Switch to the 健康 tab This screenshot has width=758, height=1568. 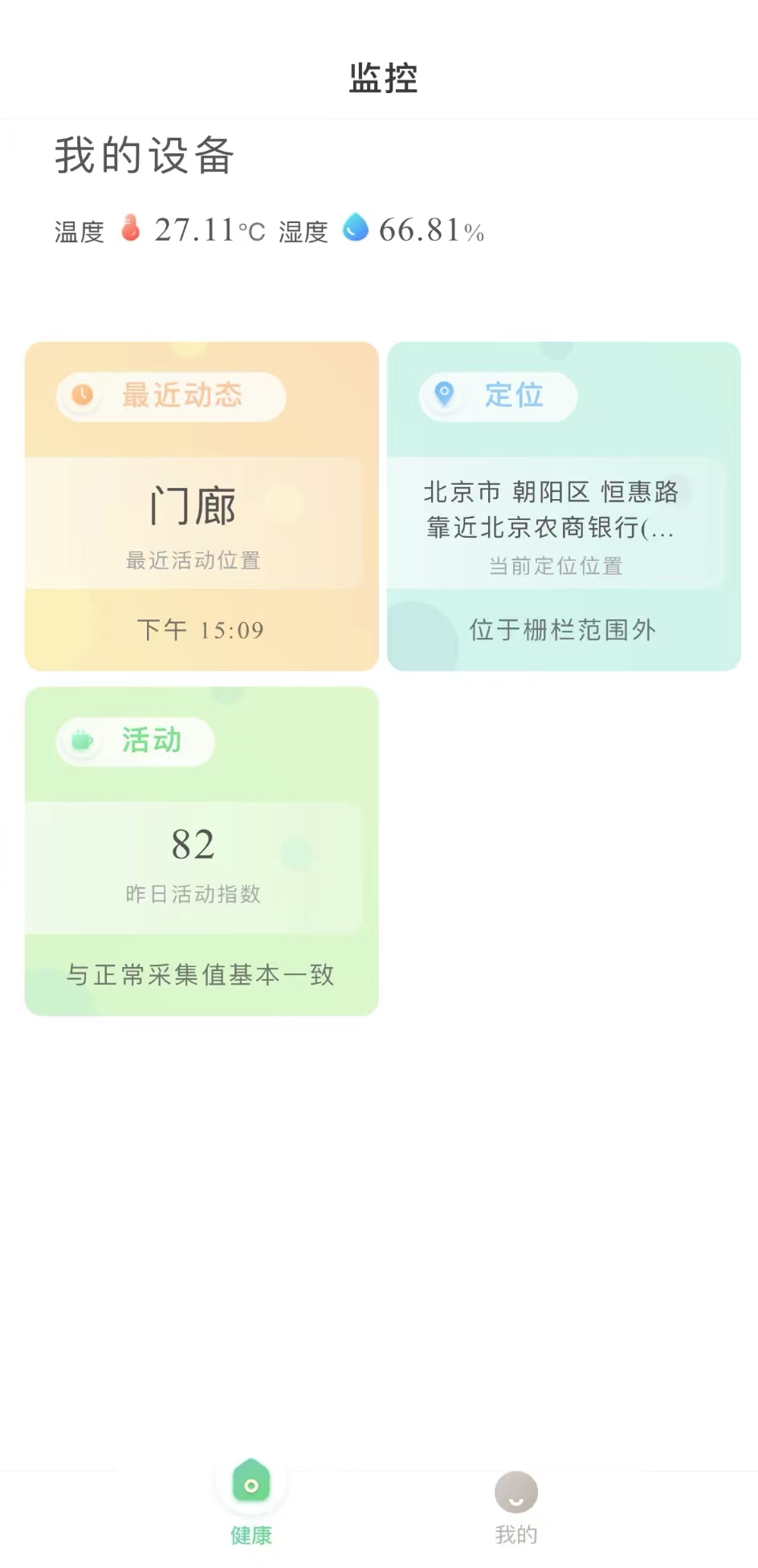[x=251, y=1501]
